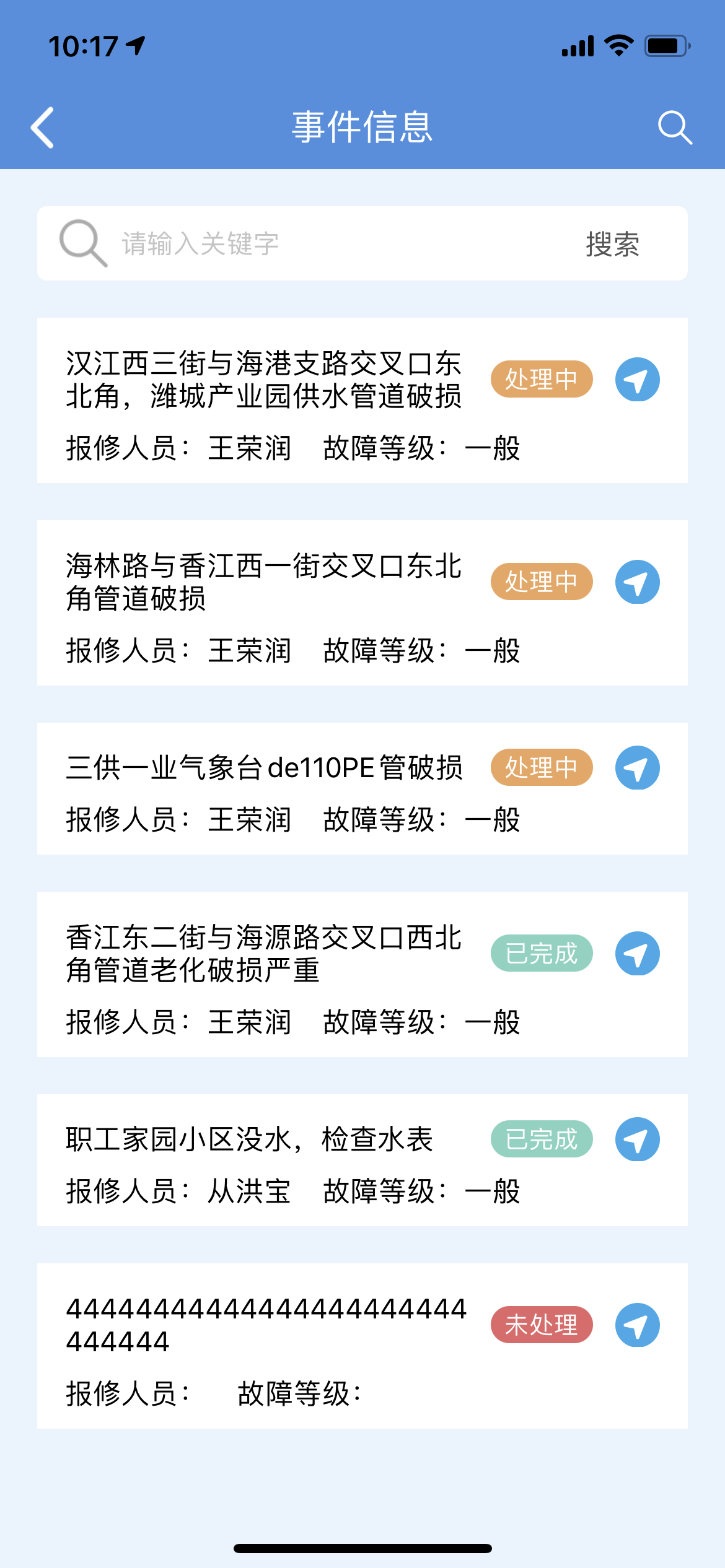725x1568 pixels.
Task: Tap the 搜索 button
Action: click(x=612, y=243)
